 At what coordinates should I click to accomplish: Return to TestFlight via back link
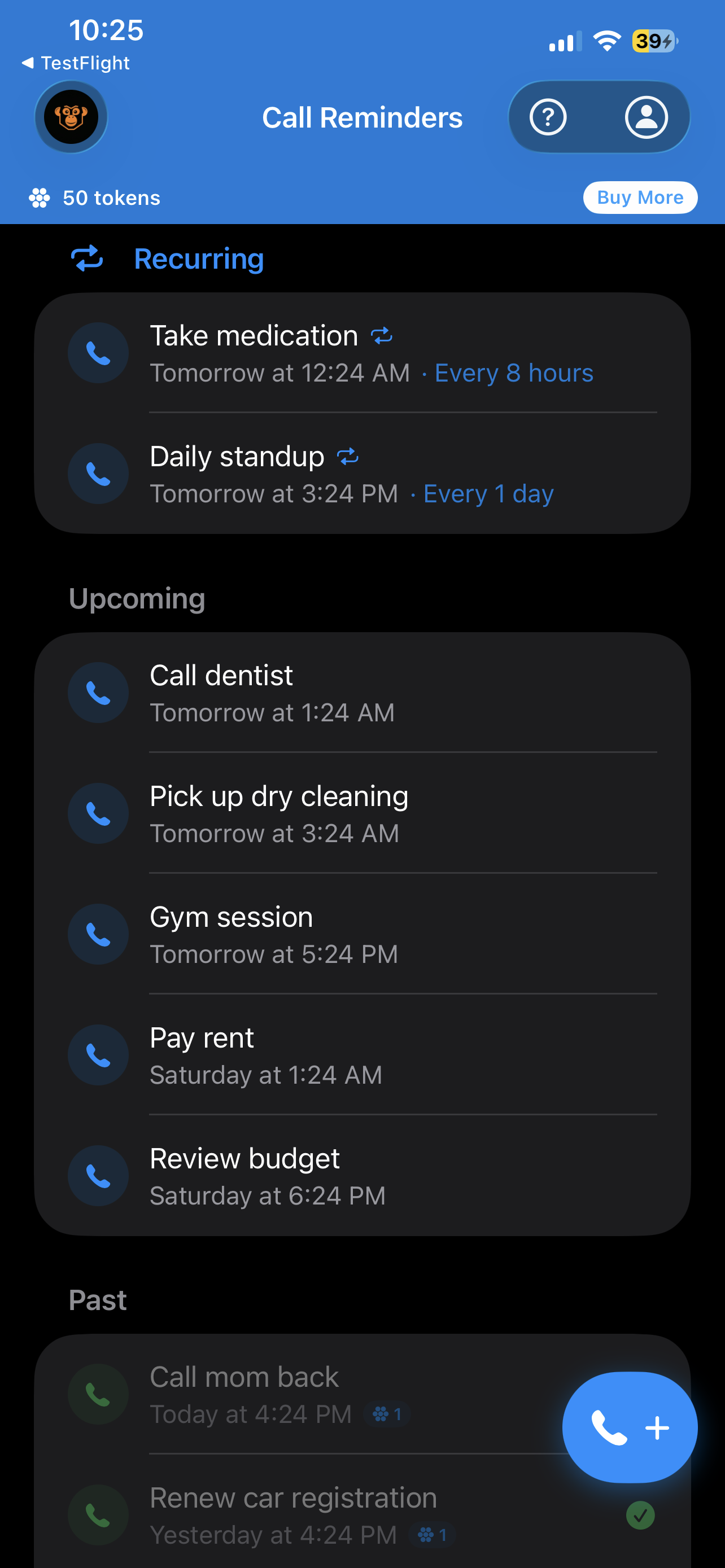(76, 63)
